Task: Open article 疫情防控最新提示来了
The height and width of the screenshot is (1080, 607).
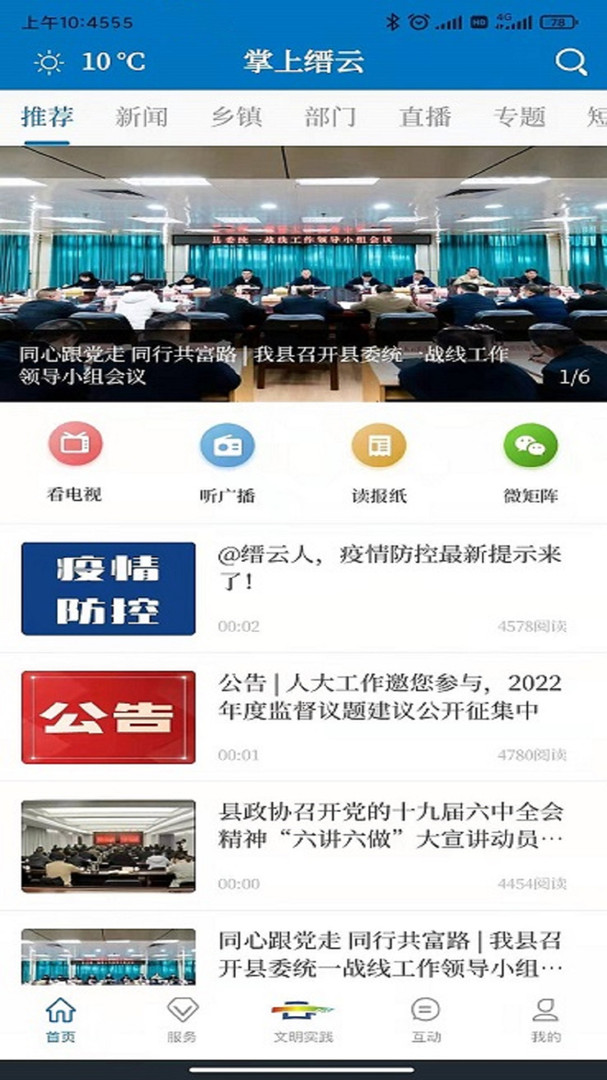Action: click(x=390, y=568)
